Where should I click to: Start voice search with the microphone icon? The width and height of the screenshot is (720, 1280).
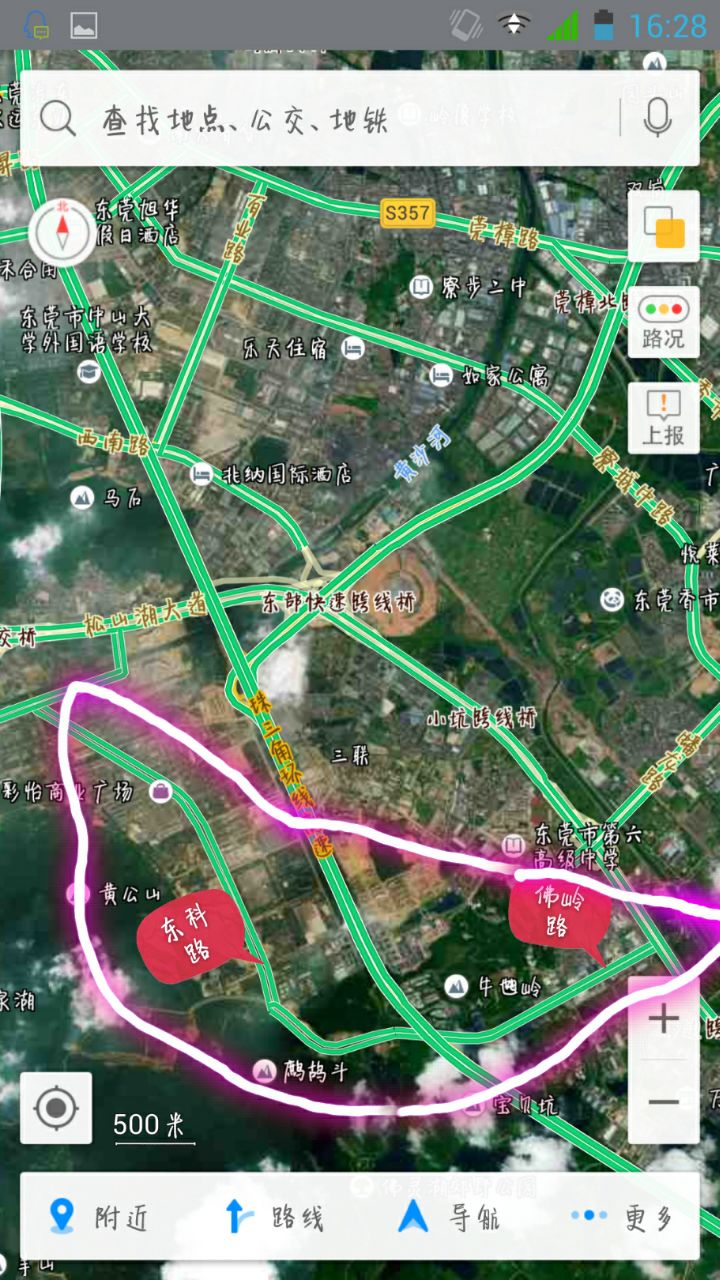(x=657, y=119)
